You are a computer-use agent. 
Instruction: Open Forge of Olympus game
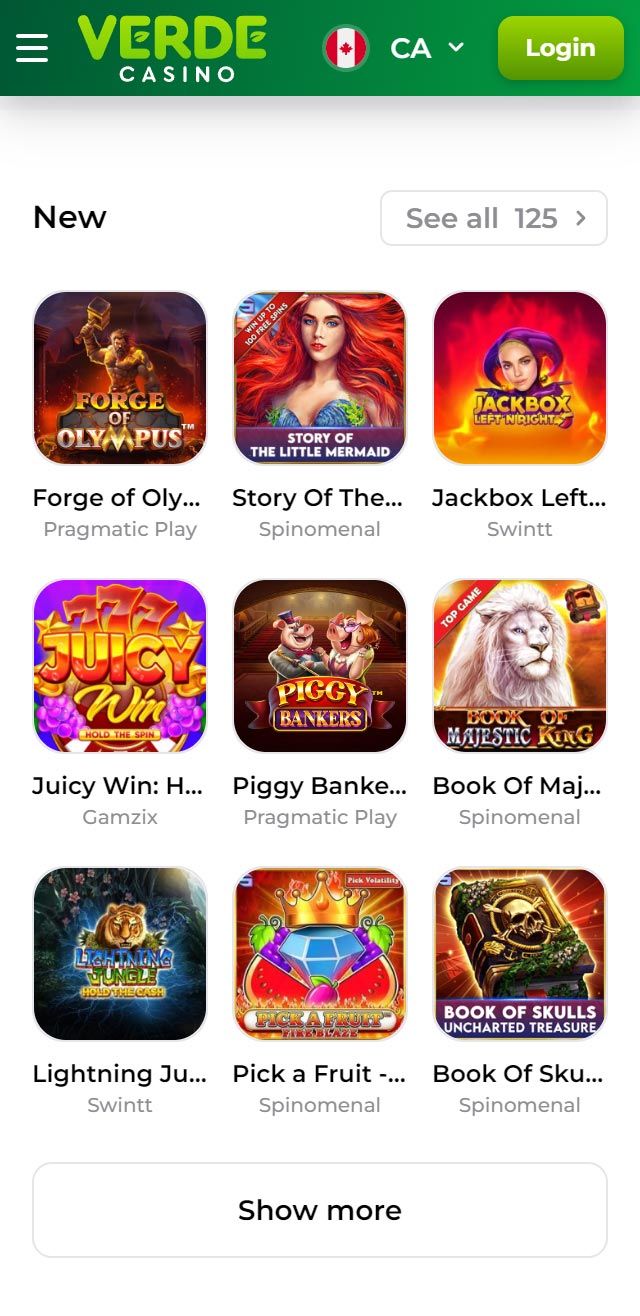[120, 378]
